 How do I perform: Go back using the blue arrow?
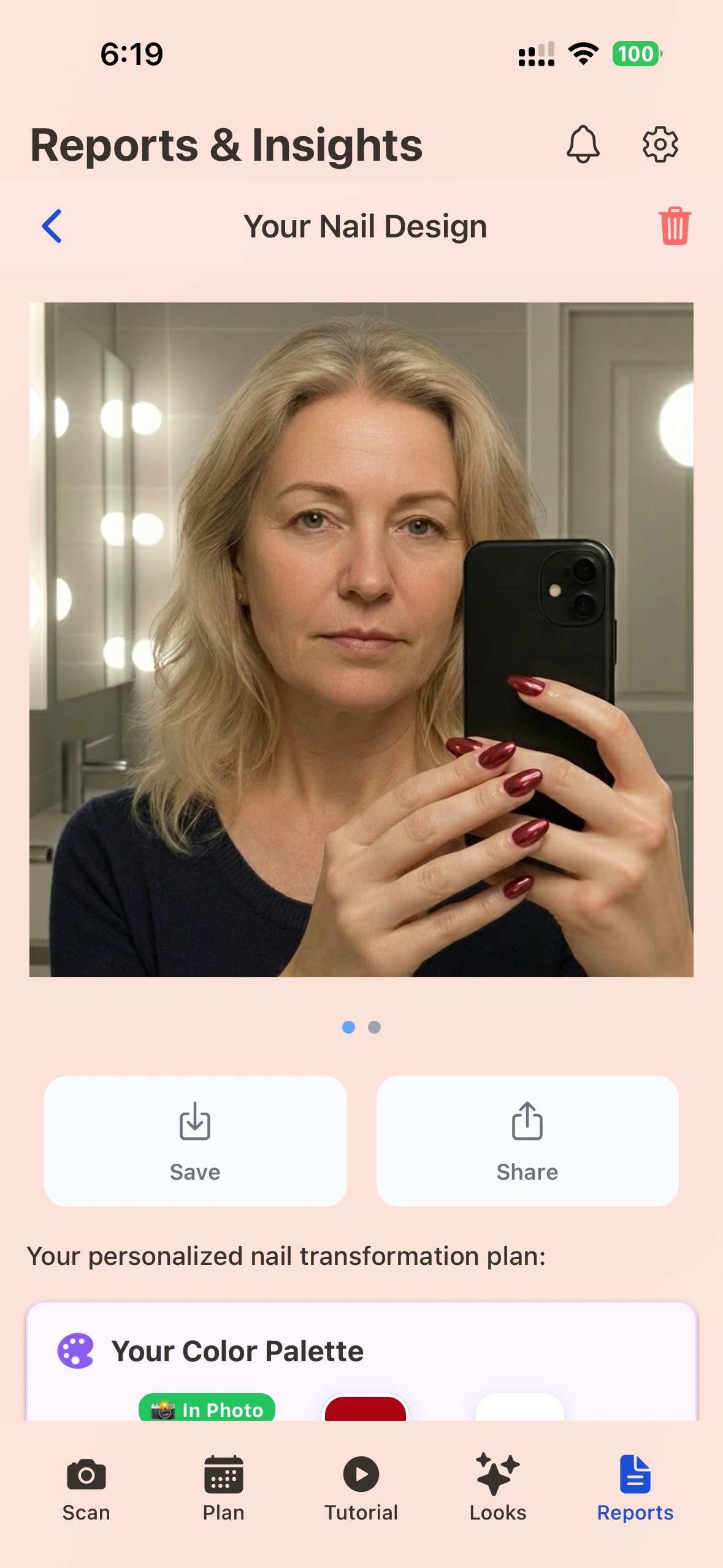coord(52,226)
